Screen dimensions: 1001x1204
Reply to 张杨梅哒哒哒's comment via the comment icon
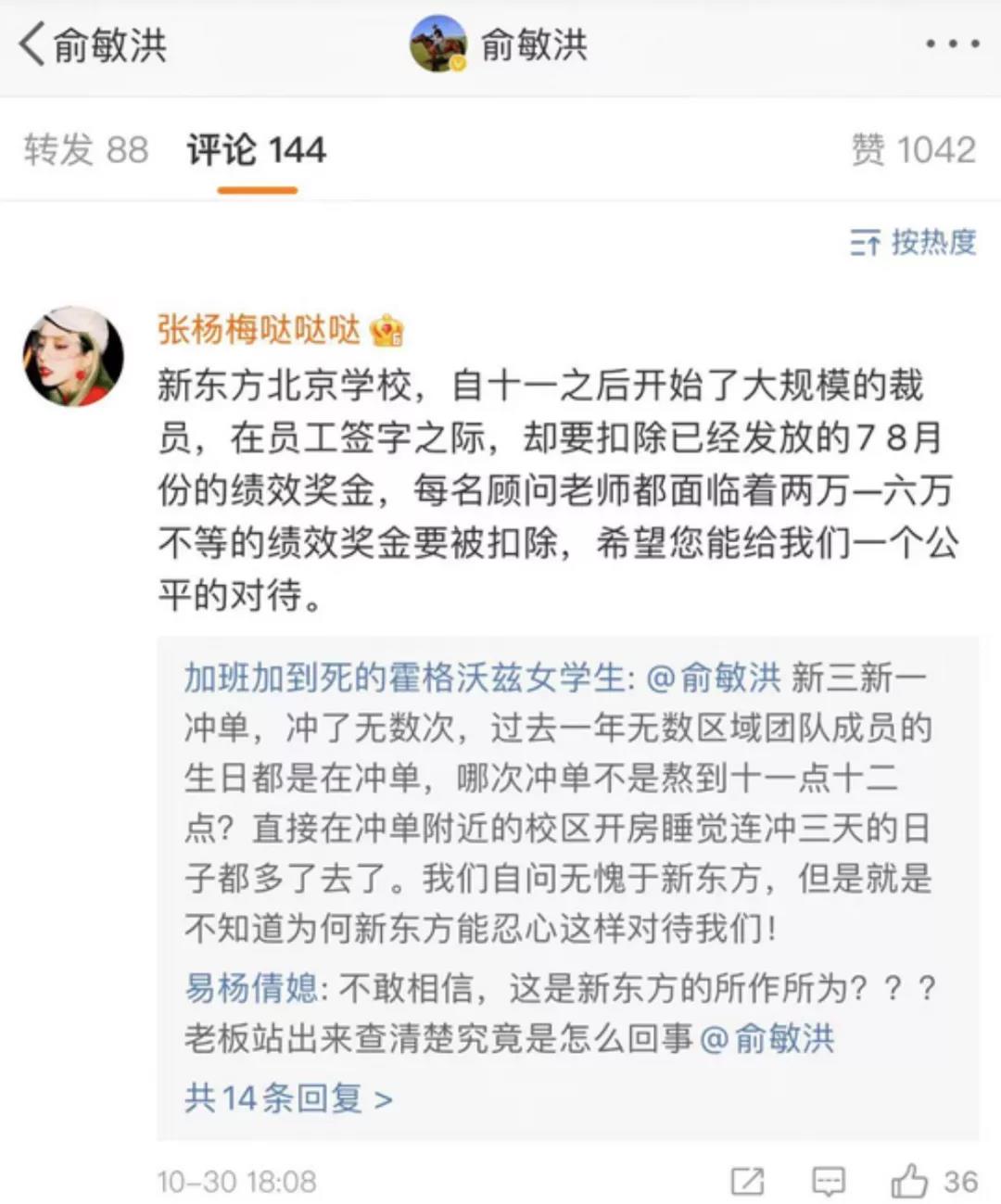click(x=828, y=1181)
